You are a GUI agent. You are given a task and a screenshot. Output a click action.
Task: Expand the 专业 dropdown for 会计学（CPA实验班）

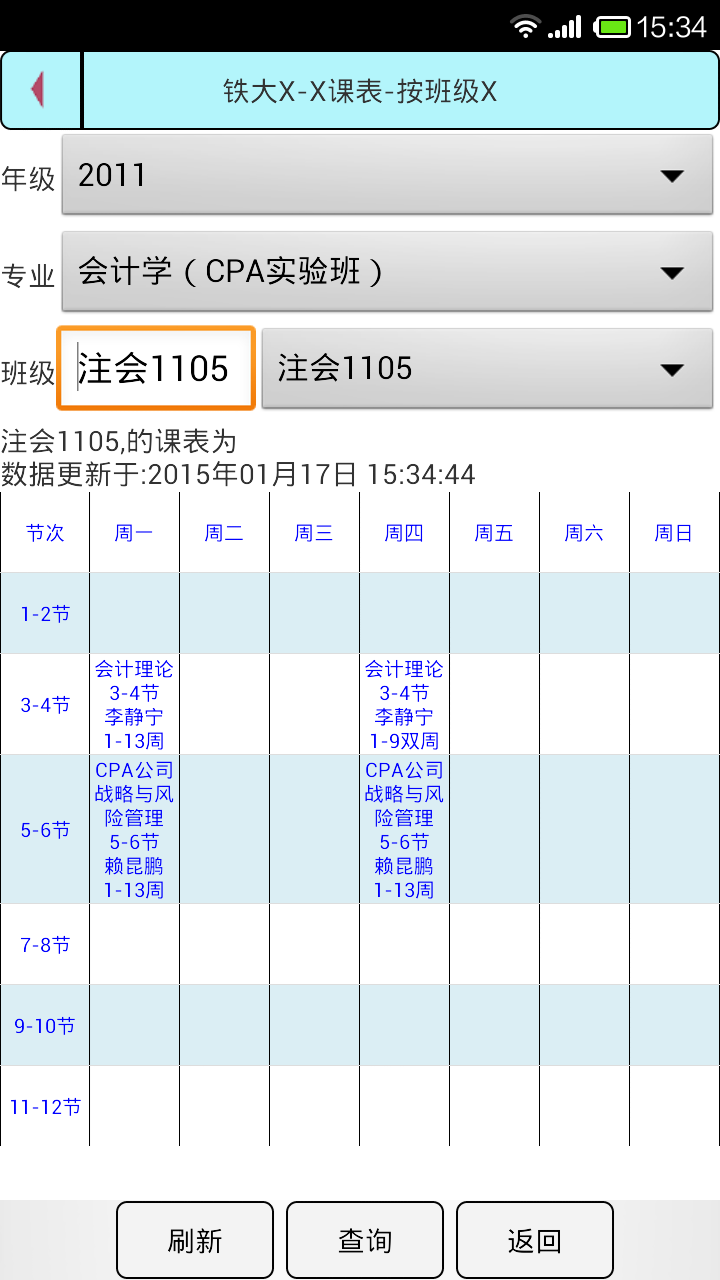(386, 271)
